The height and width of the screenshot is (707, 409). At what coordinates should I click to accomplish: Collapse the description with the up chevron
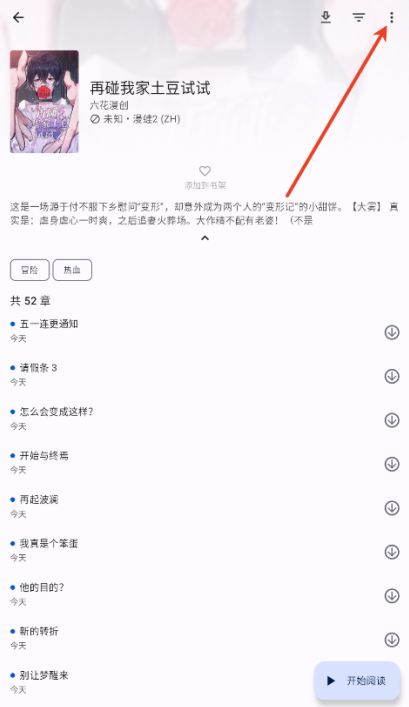coord(205,238)
